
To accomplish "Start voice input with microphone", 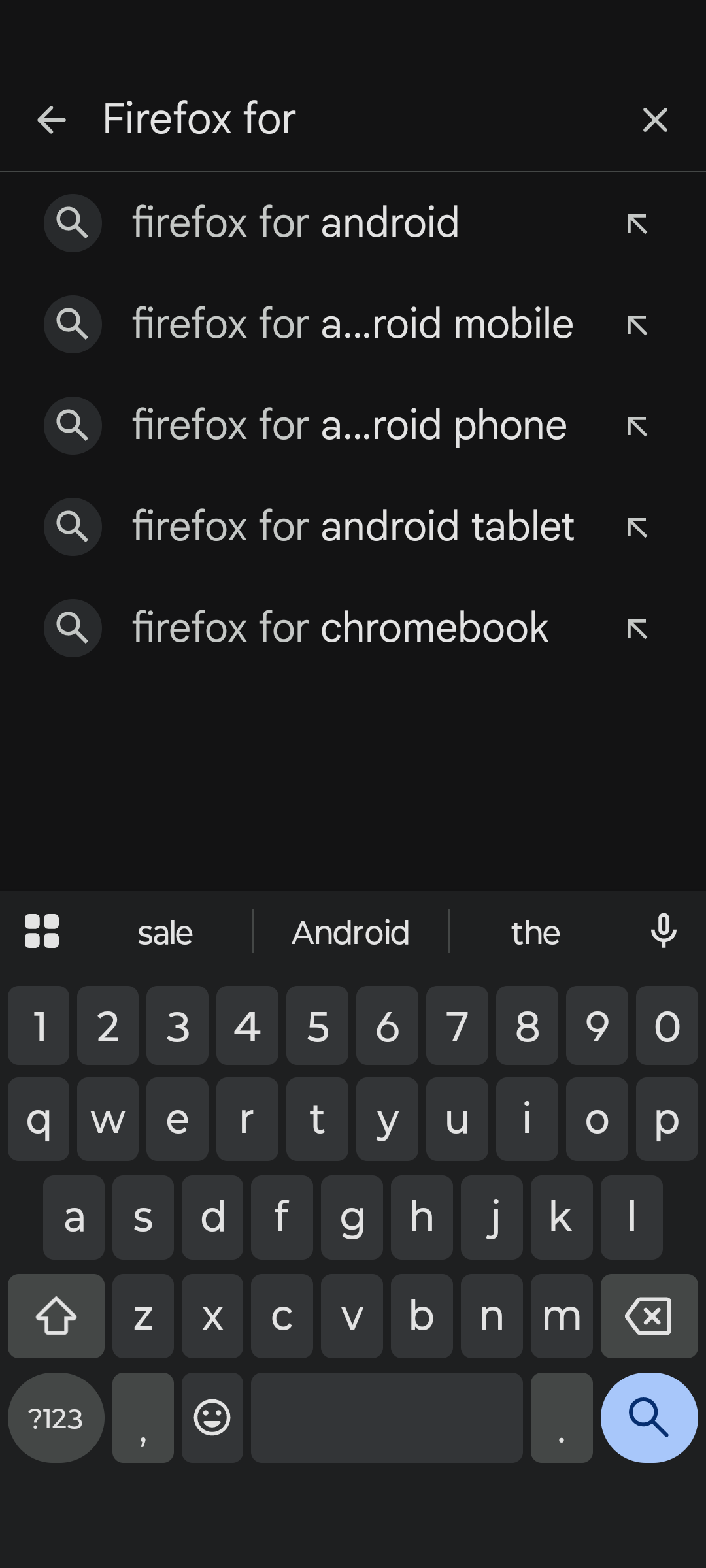I will pos(664,931).
